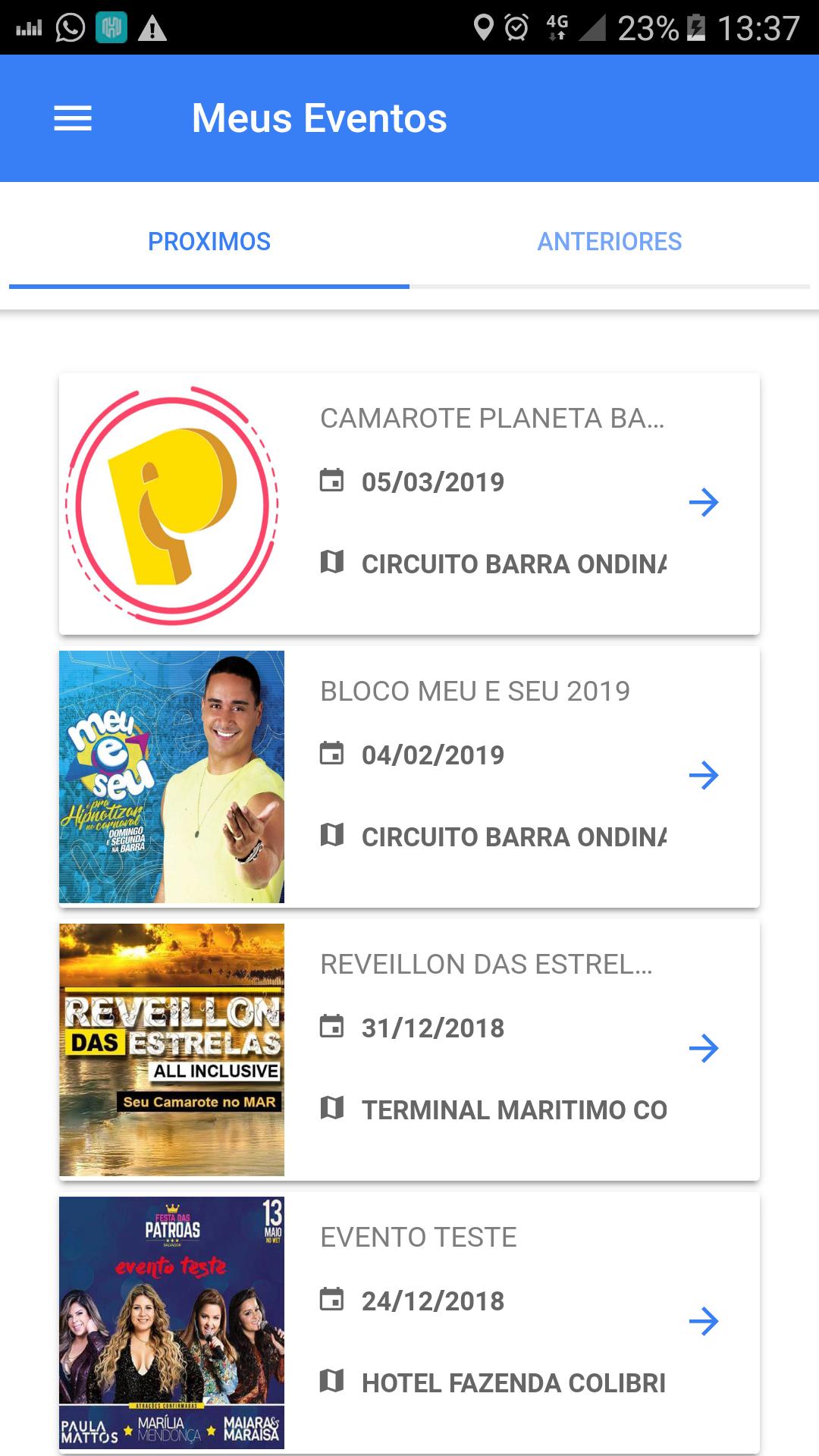819x1456 pixels.
Task: Tap the arrow on Bloco Meu e Seu 2019
Action: [x=703, y=775]
